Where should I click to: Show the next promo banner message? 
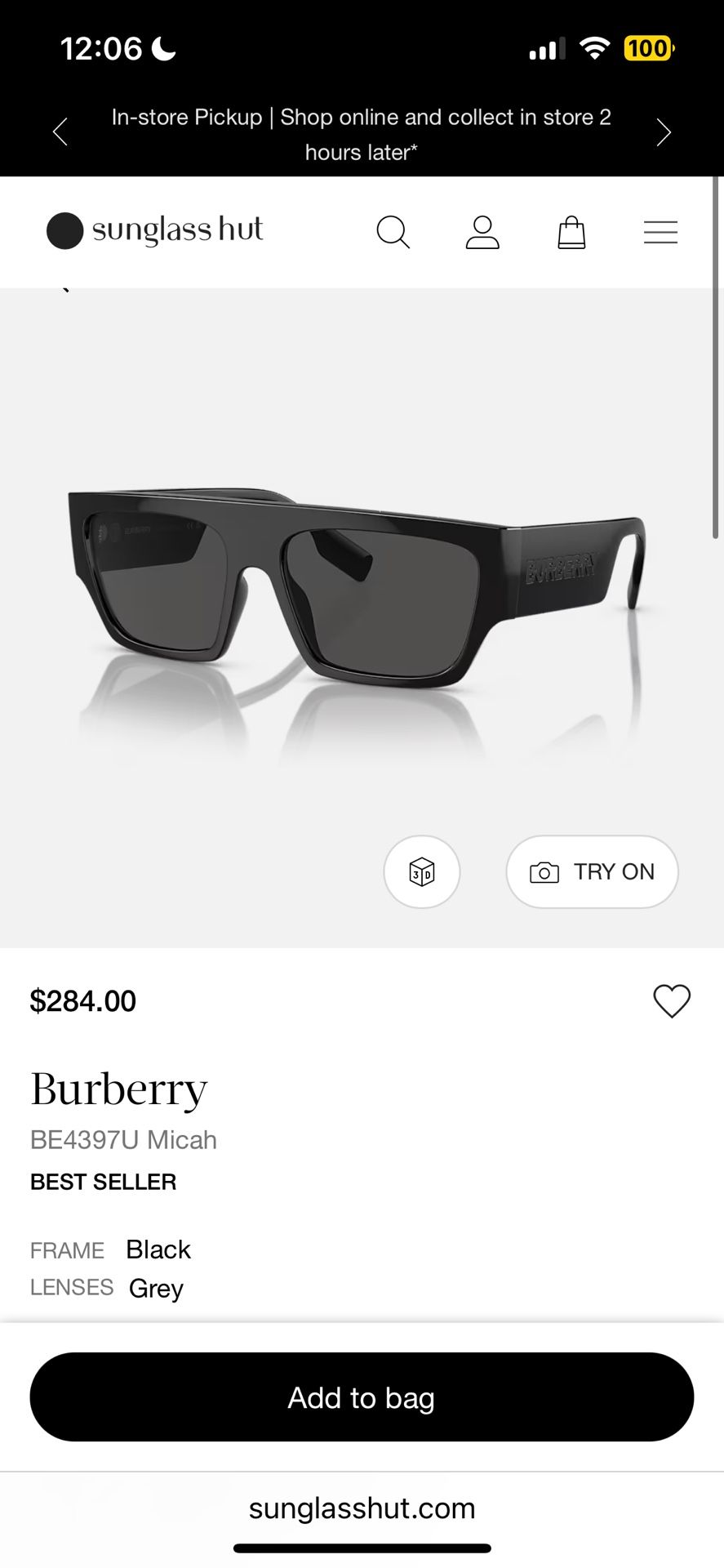pos(664,132)
